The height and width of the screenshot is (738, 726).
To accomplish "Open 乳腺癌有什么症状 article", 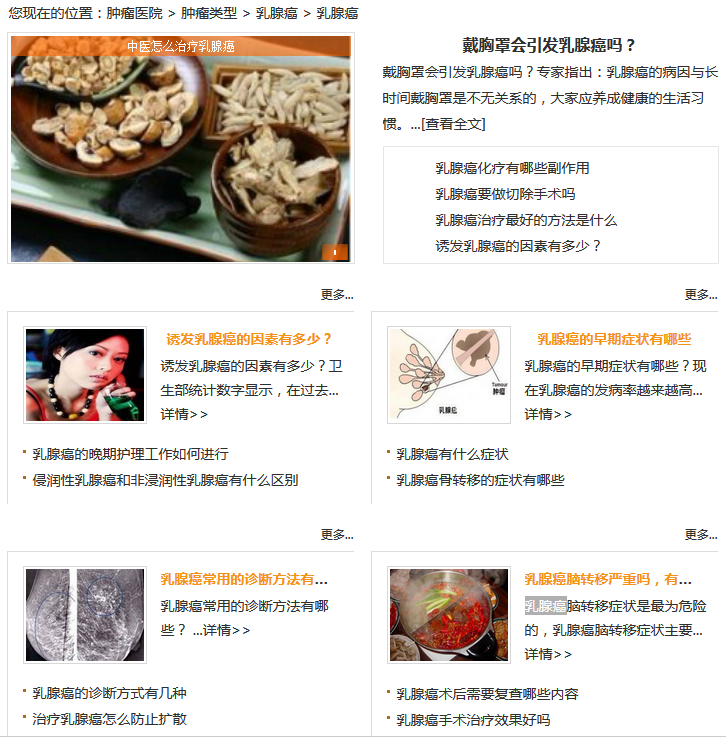I will click(452, 454).
